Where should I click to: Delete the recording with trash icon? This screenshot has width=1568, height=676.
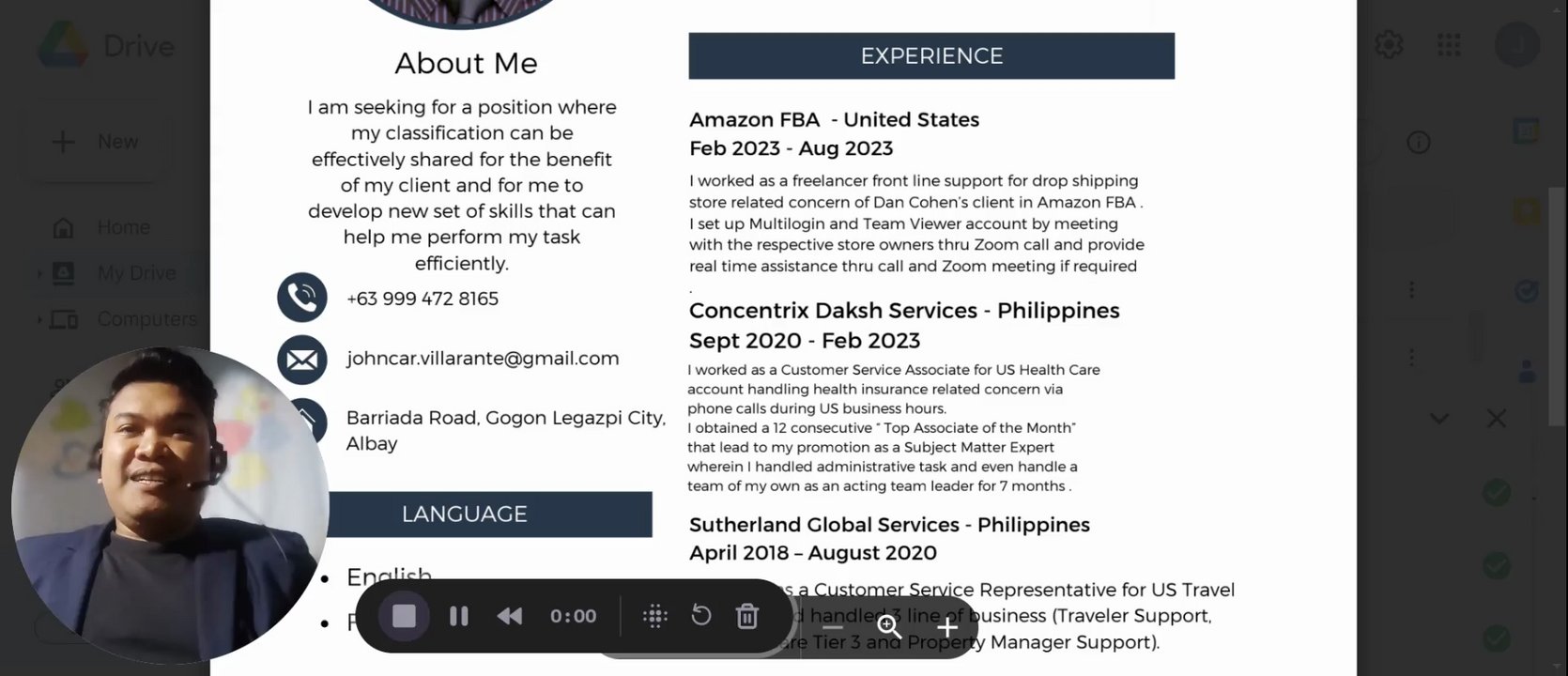[747, 616]
